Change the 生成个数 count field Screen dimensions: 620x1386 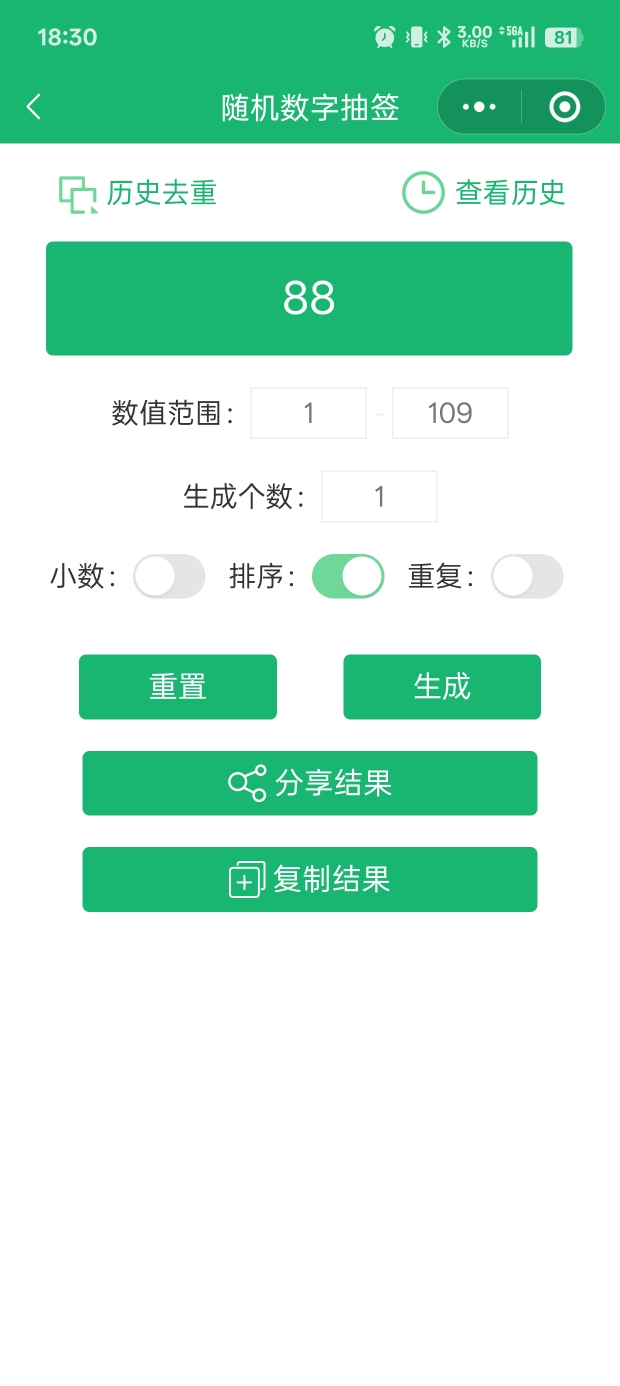pos(379,497)
